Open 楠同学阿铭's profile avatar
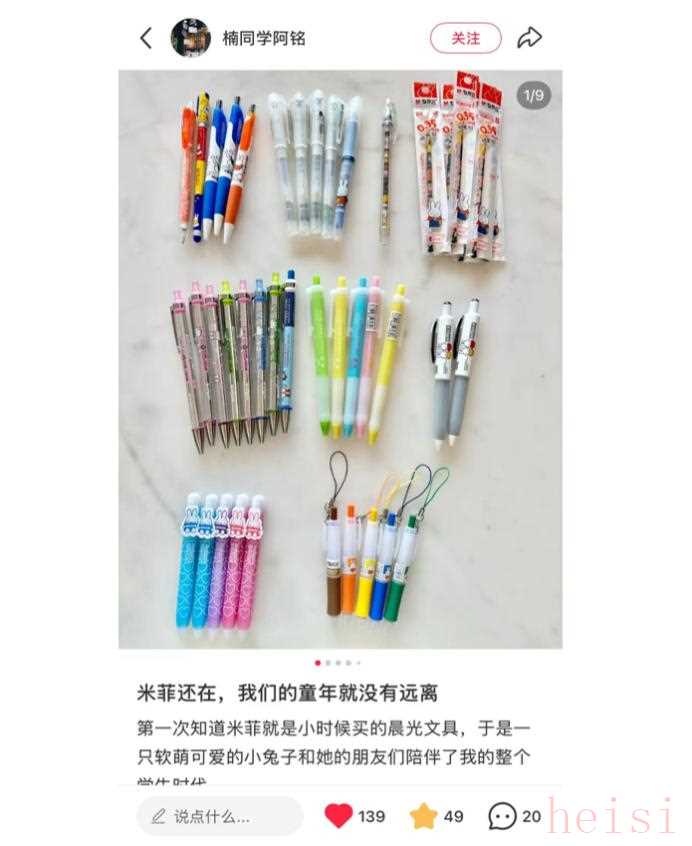Image resolution: width=692 pixels, height=846 pixels. pyautogui.click(x=190, y=38)
